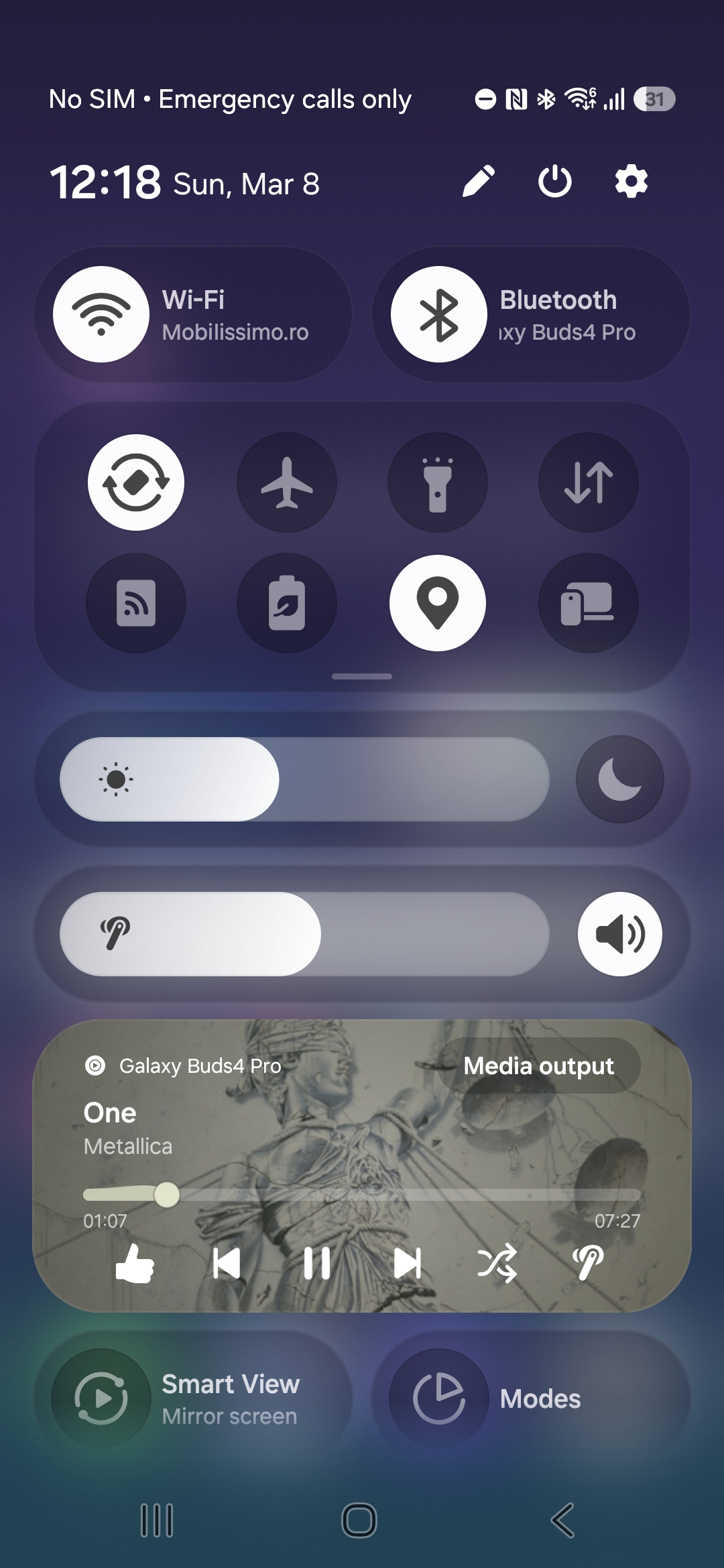Toggle Wi-Fi off

click(101, 314)
